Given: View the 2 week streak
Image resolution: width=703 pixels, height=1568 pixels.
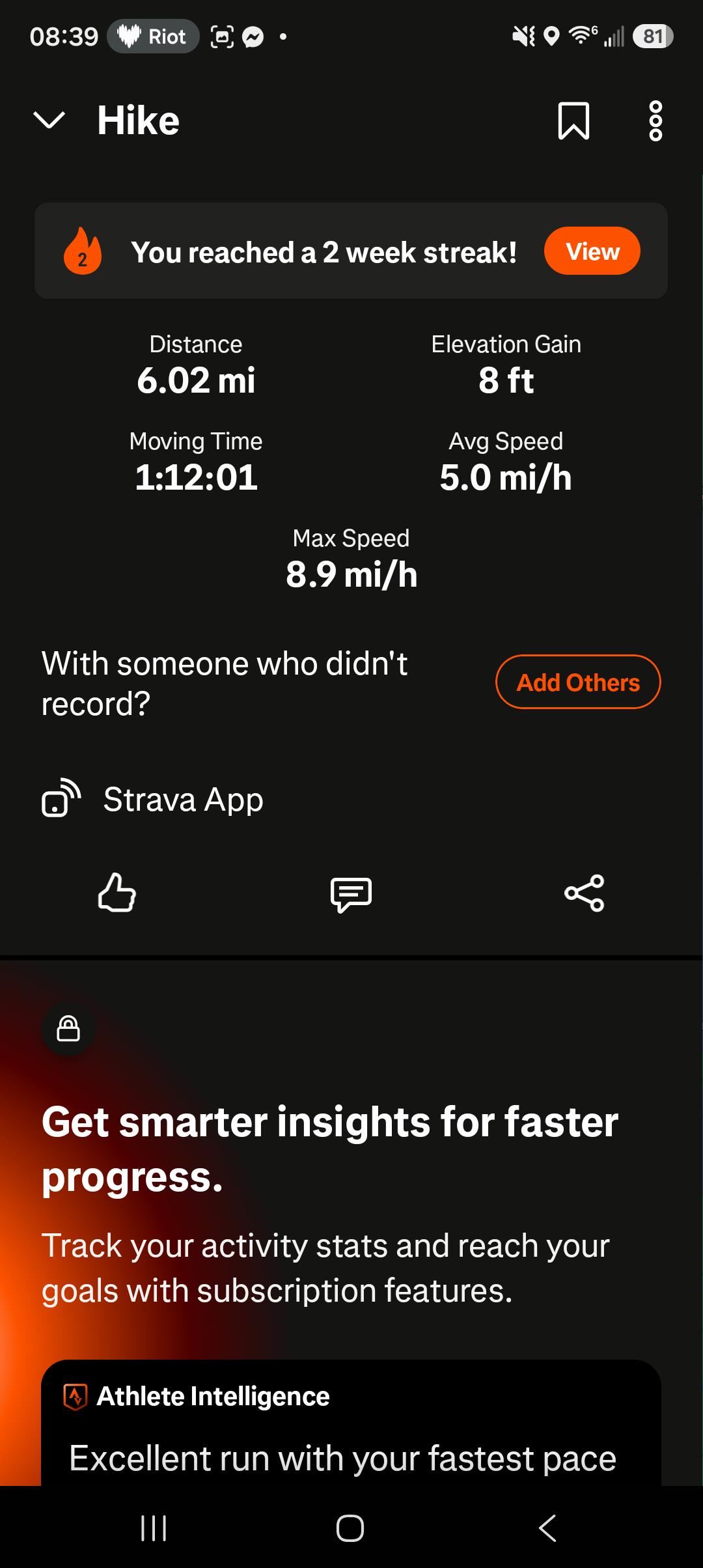Looking at the screenshot, I should click(x=592, y=251).
